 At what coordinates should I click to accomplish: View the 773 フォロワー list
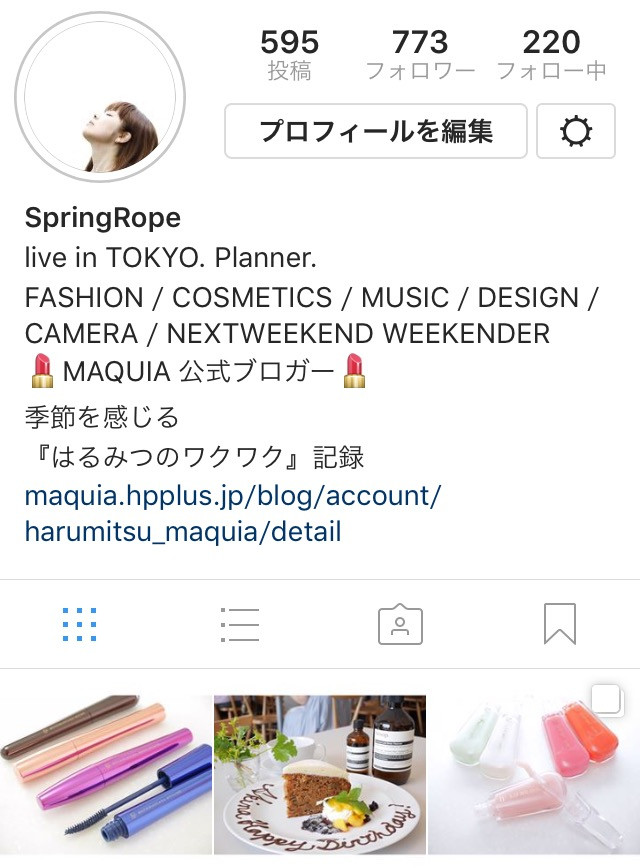click(x=420, y=54)
